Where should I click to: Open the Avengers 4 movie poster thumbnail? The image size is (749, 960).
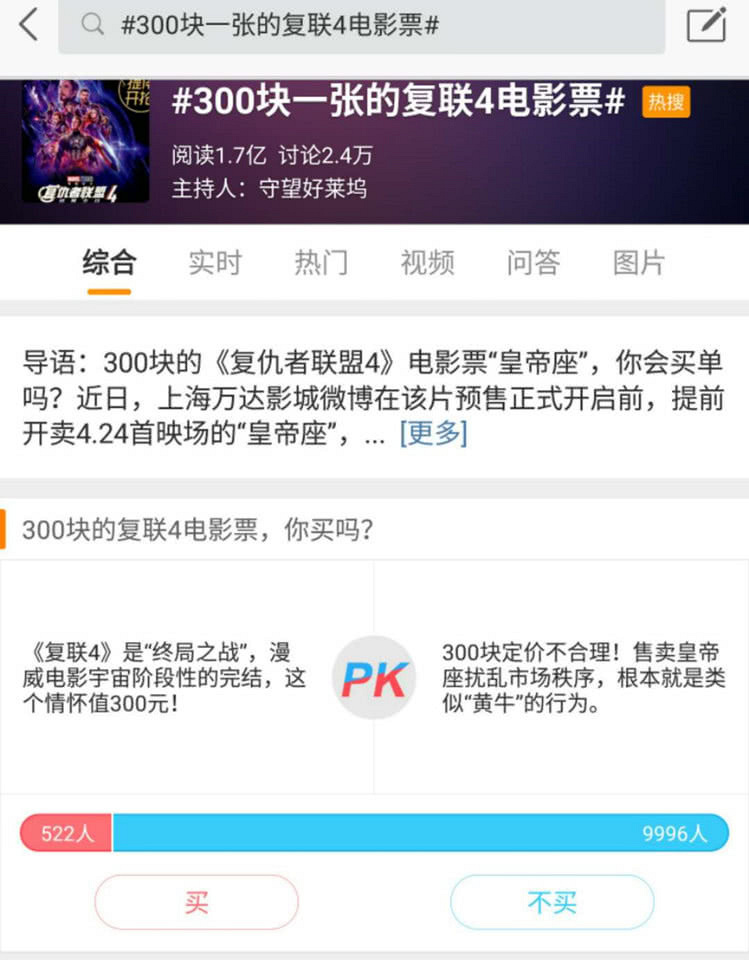pos(85,142)
